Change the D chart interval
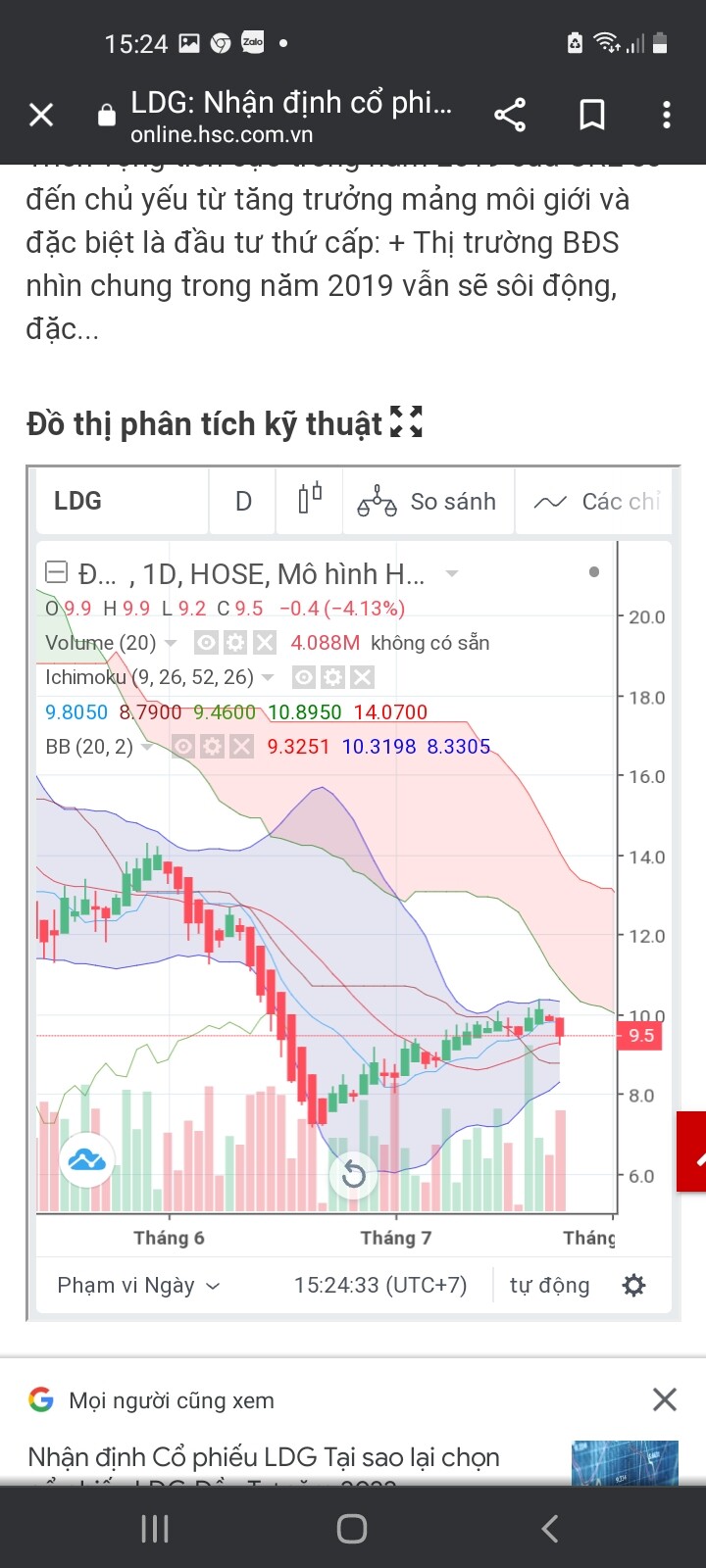 (x=243, y=502)
